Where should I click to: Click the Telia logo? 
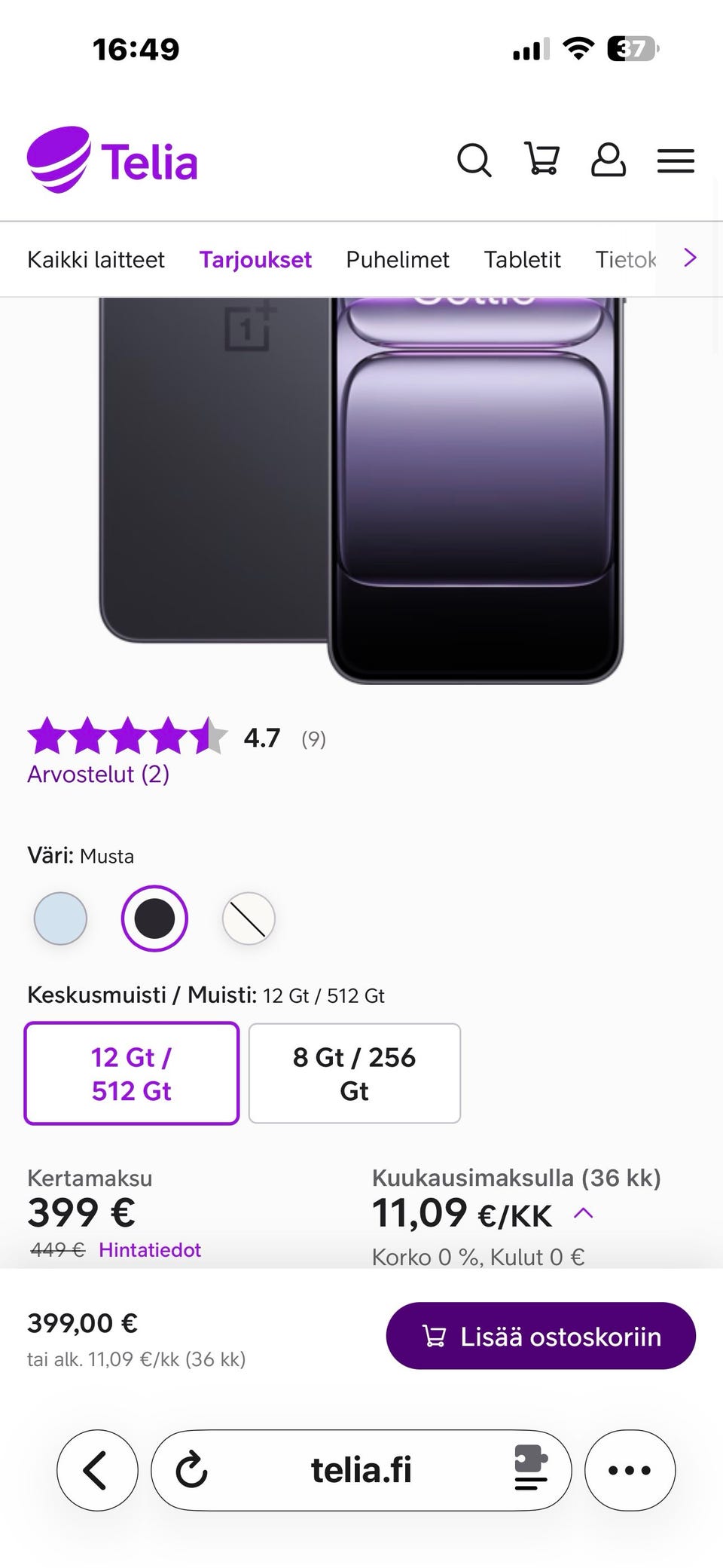click(x=111, y=160)
